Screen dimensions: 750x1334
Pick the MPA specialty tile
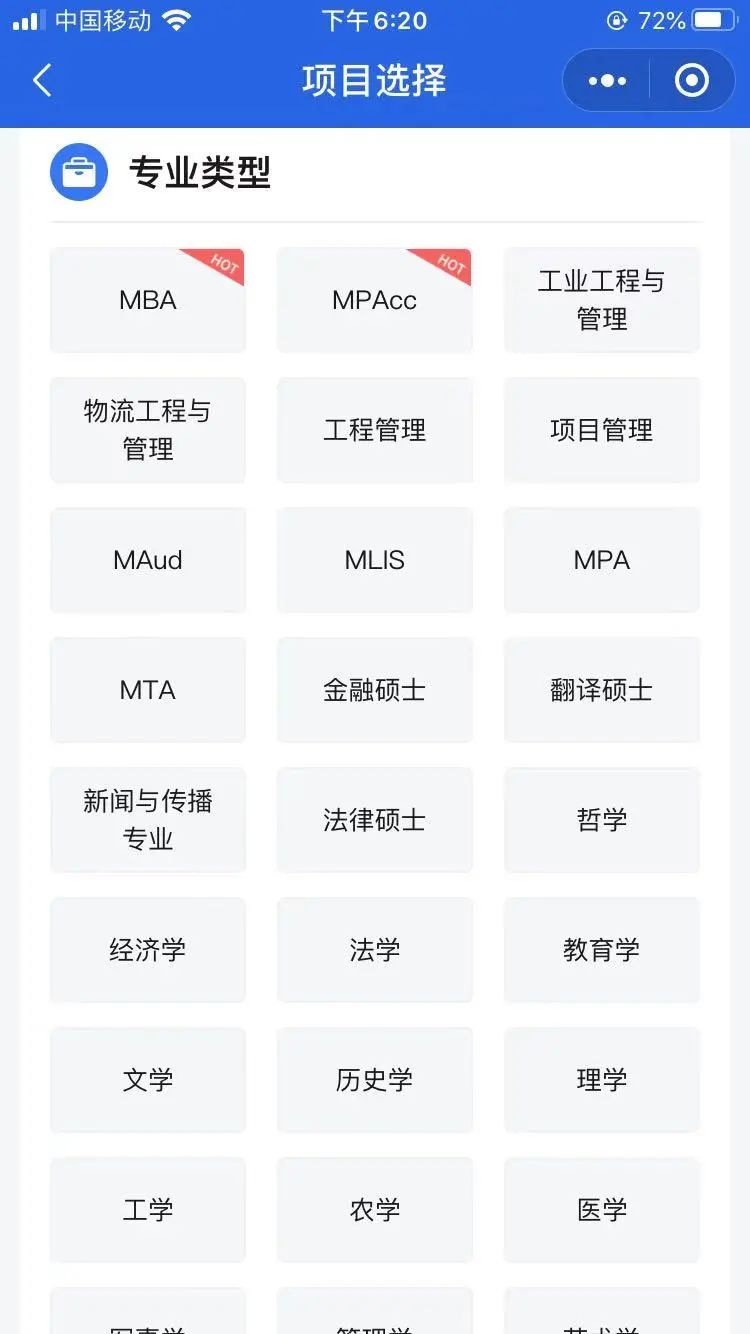tap(601, 560)
